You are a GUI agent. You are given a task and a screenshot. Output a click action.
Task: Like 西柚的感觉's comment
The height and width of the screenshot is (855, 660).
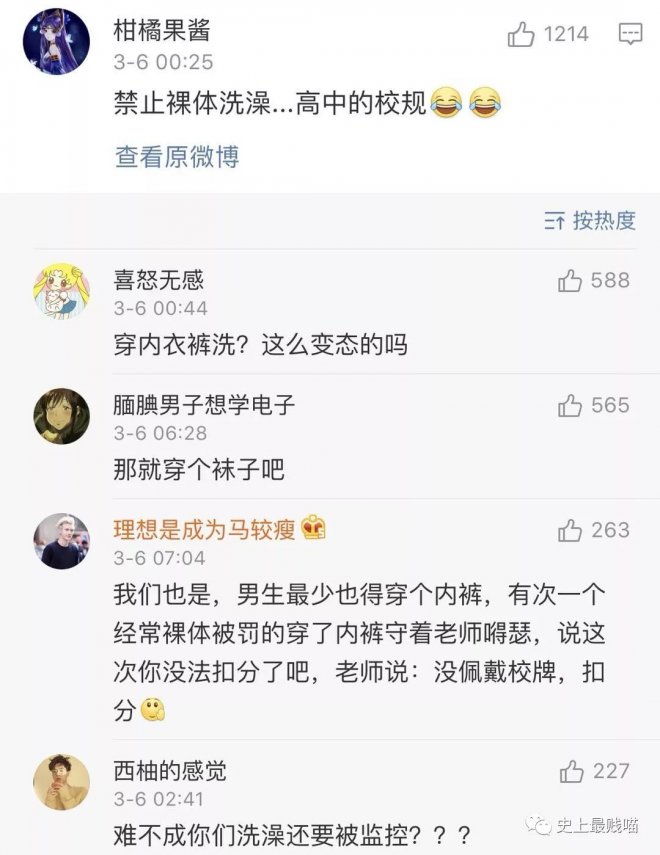tap(571, 771)
